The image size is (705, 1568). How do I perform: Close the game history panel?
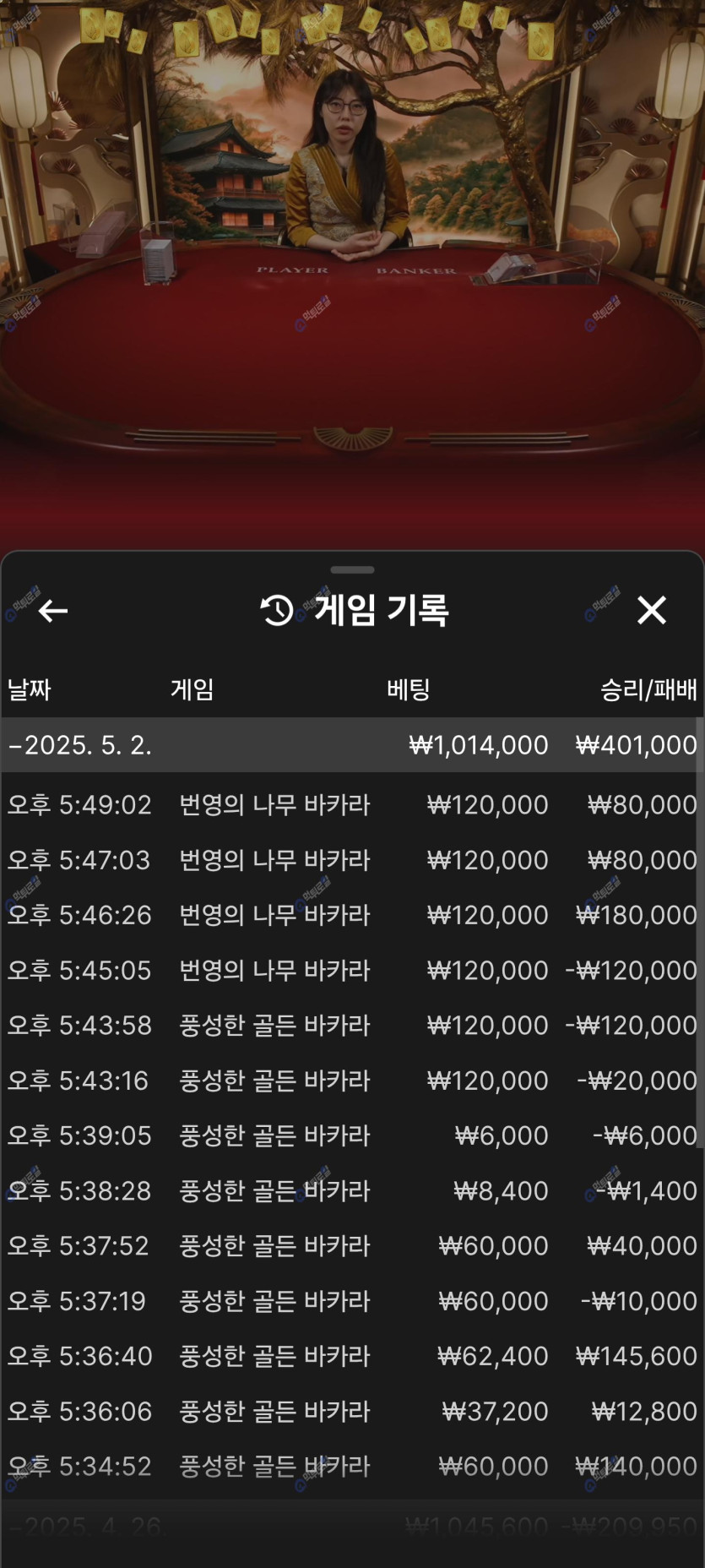click(651, 610)
